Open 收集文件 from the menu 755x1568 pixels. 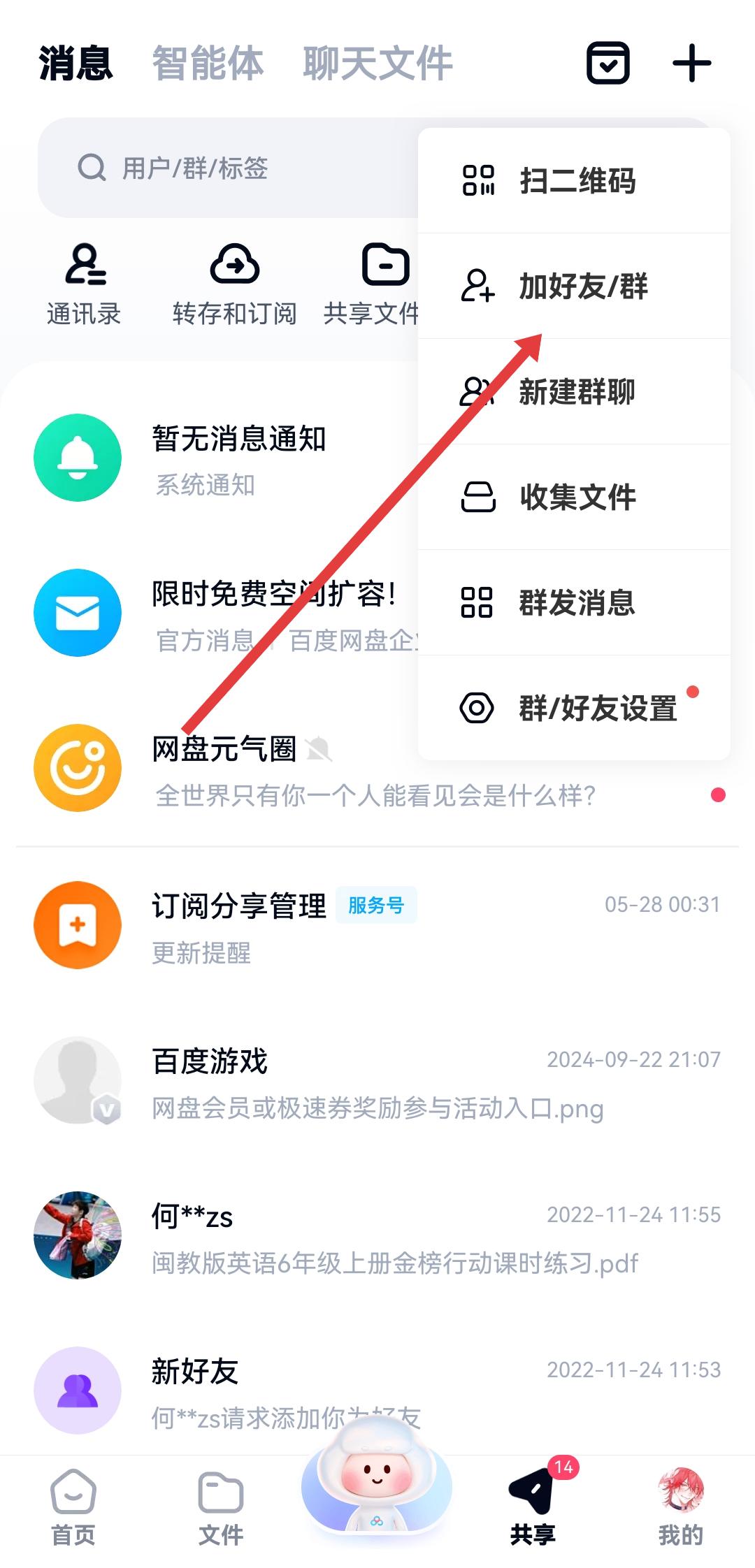[575, 498]
